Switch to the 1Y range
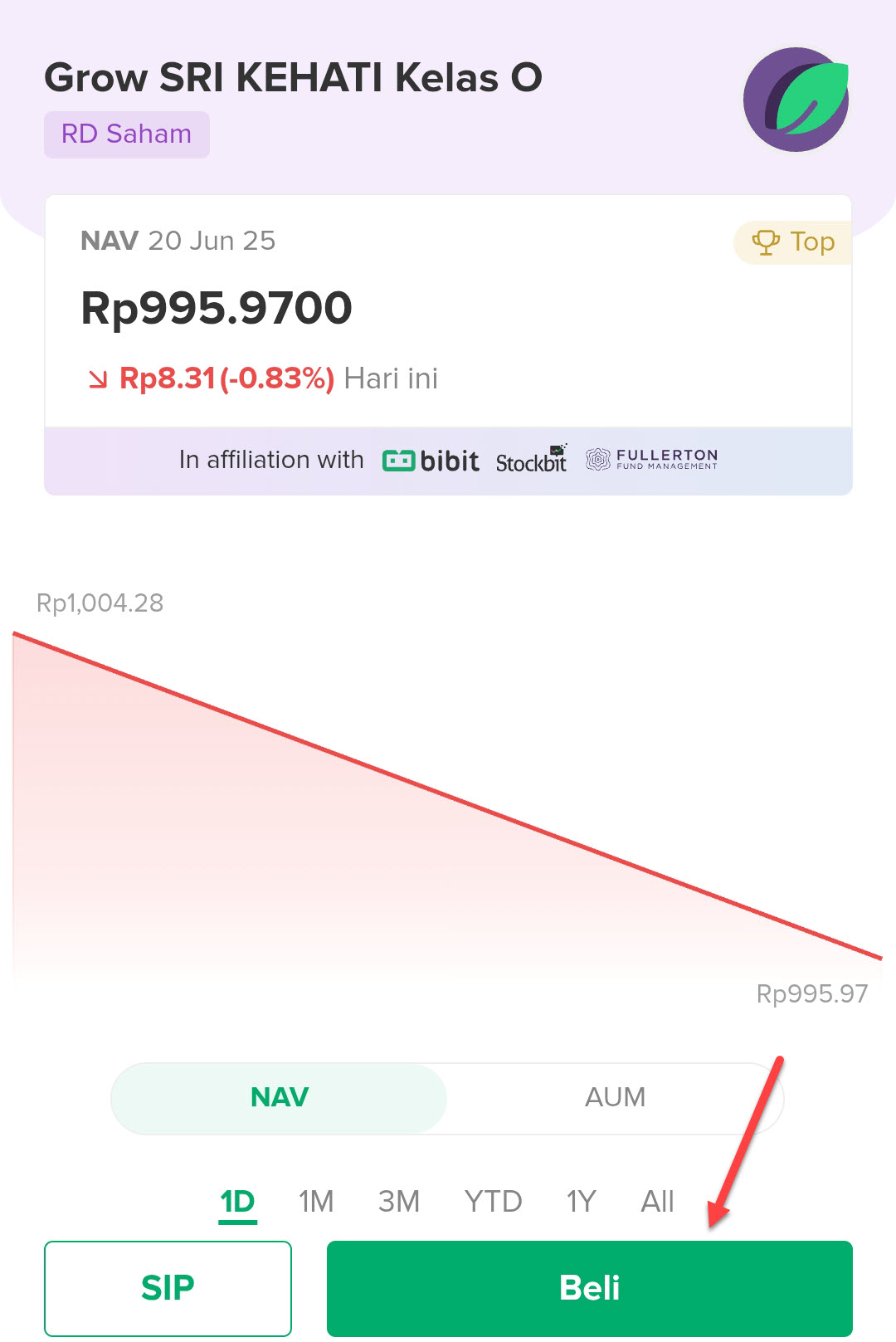This screenshot has height=1342, width=896. coord(581,1201)
